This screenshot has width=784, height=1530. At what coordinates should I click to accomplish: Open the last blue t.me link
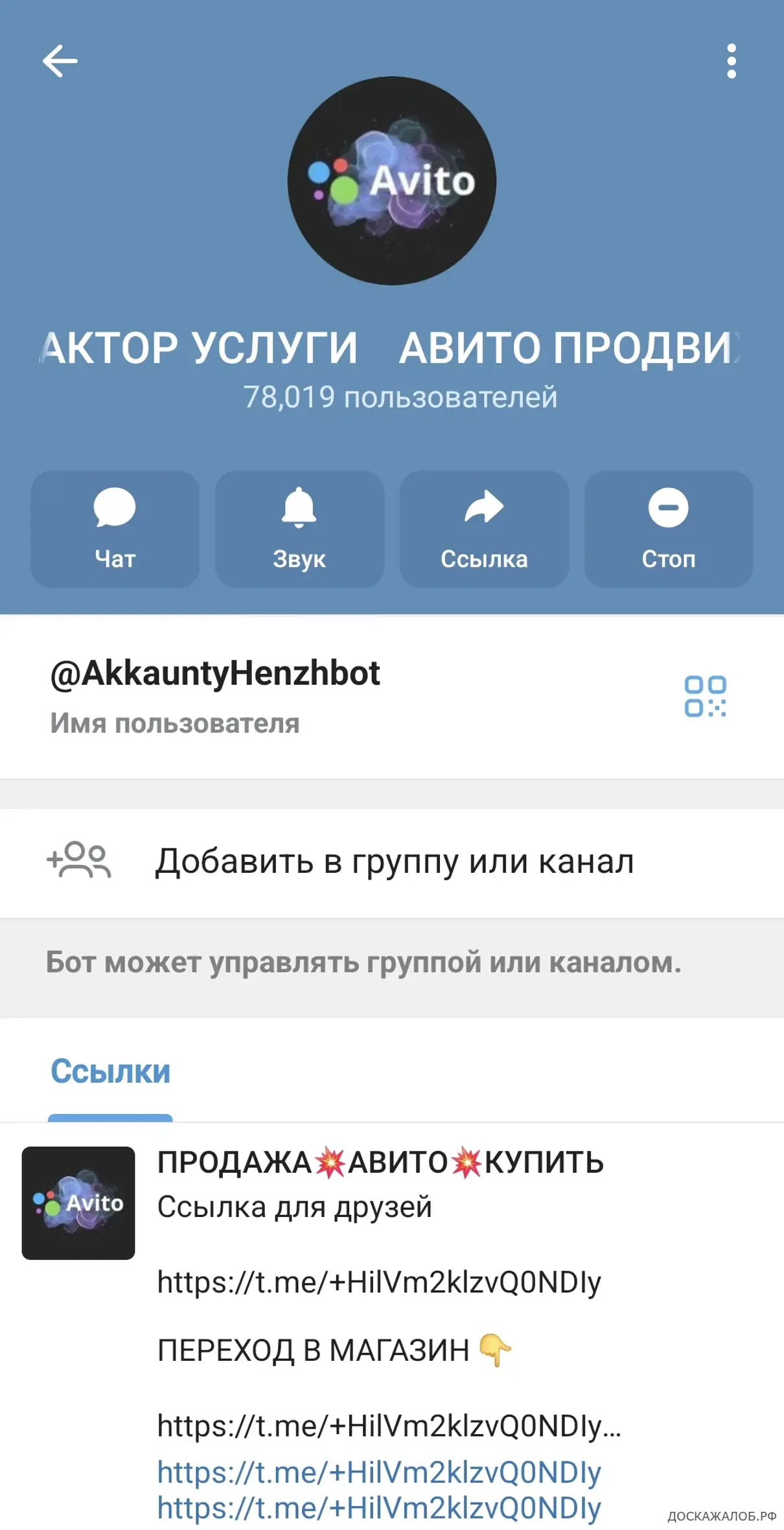379,1507
